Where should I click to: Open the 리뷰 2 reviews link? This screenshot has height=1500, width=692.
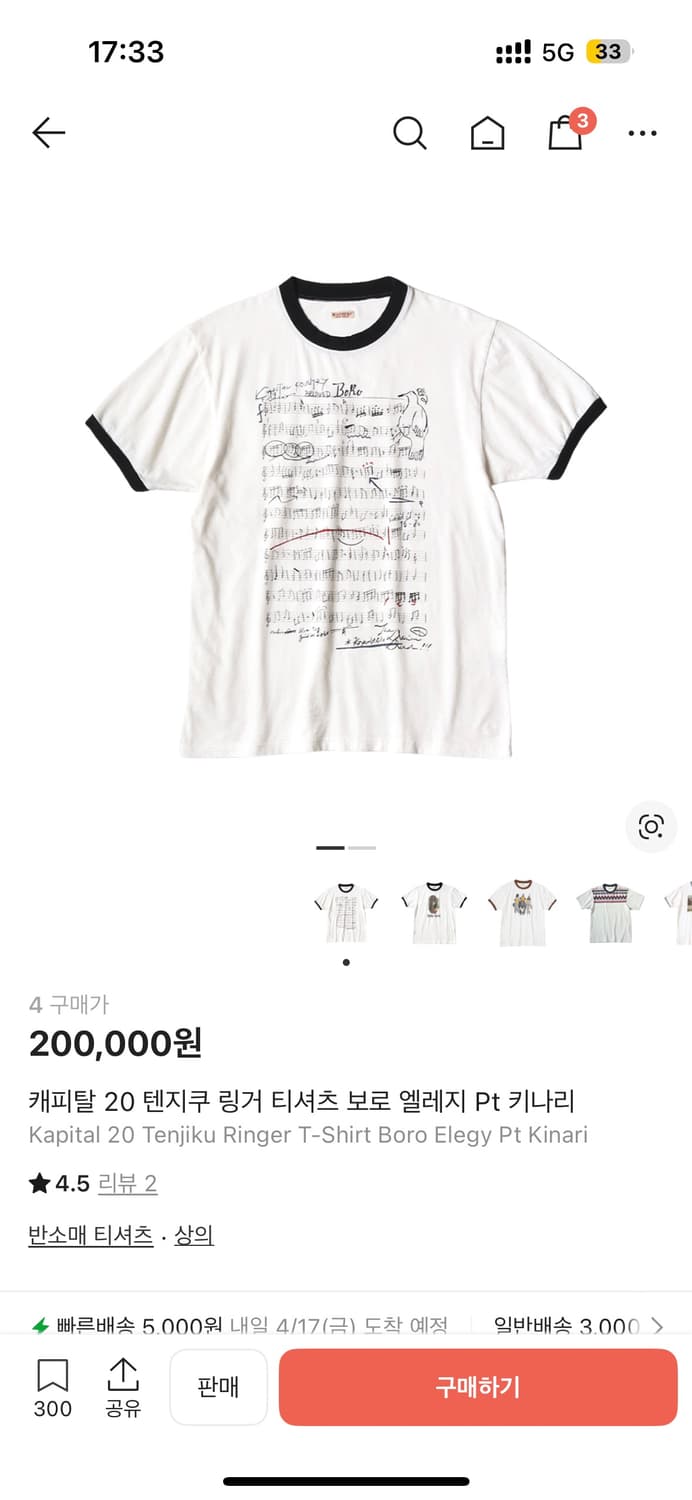127,1184
